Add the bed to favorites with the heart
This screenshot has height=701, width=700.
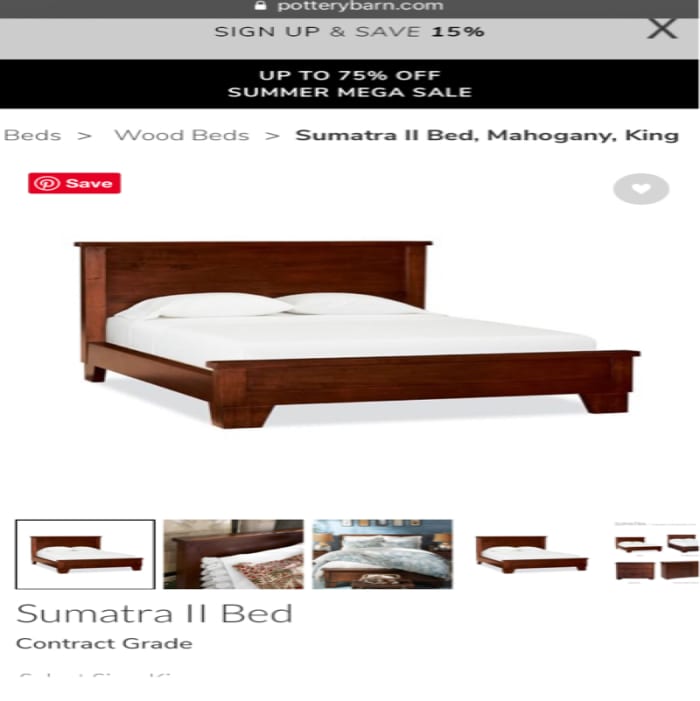point(641,188)
